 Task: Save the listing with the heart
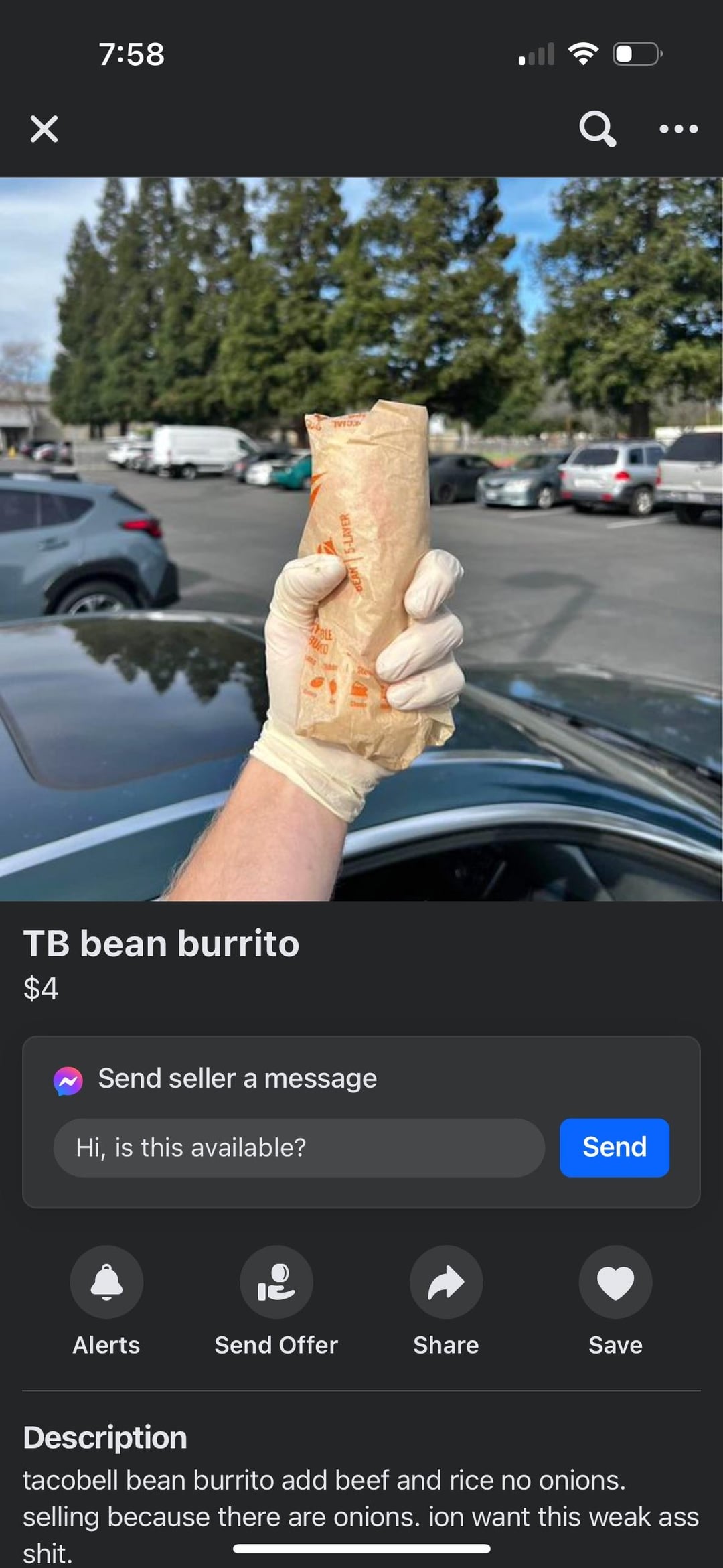click(615, 1282)
